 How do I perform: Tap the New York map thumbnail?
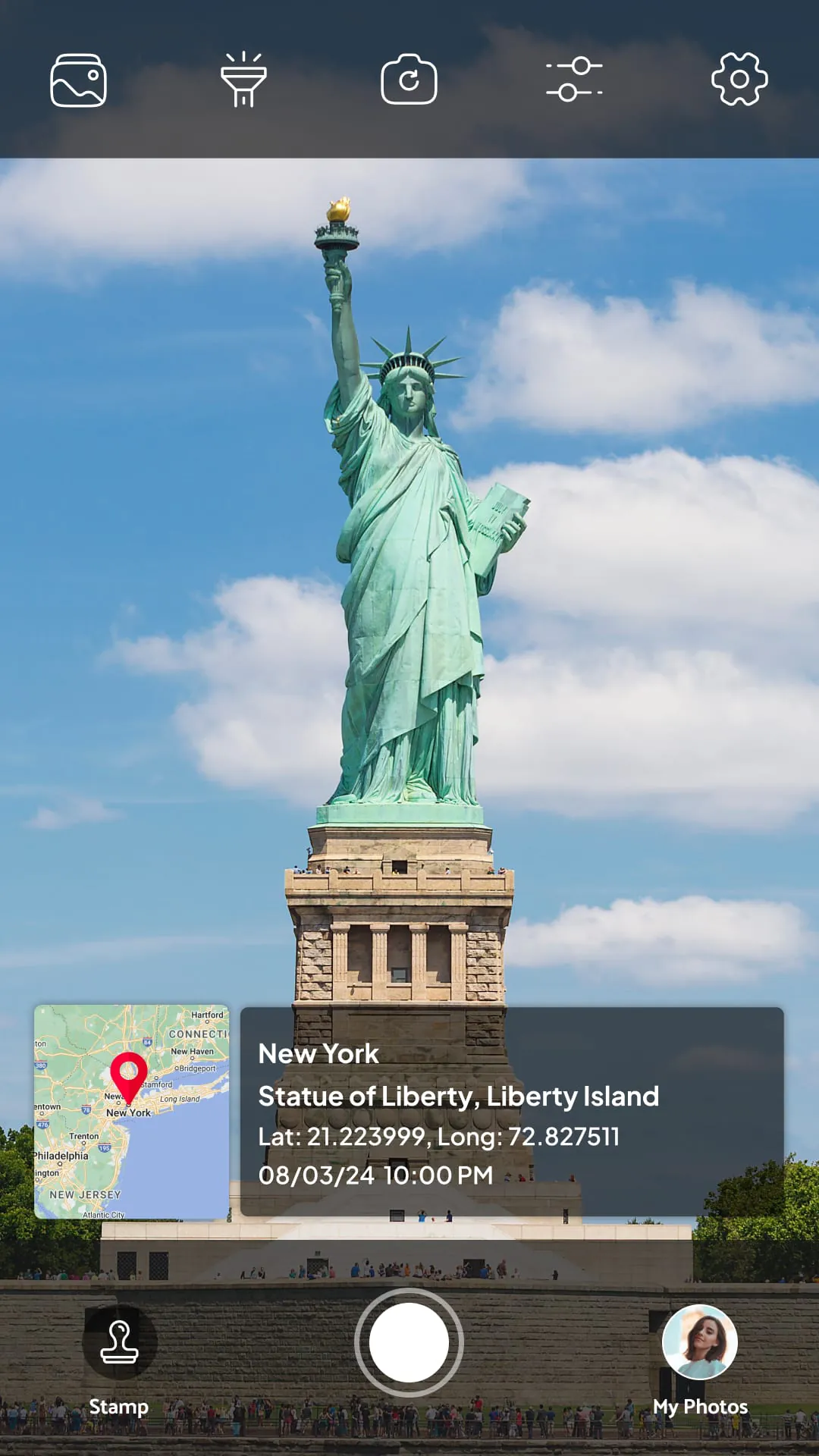coord(131,1112)
